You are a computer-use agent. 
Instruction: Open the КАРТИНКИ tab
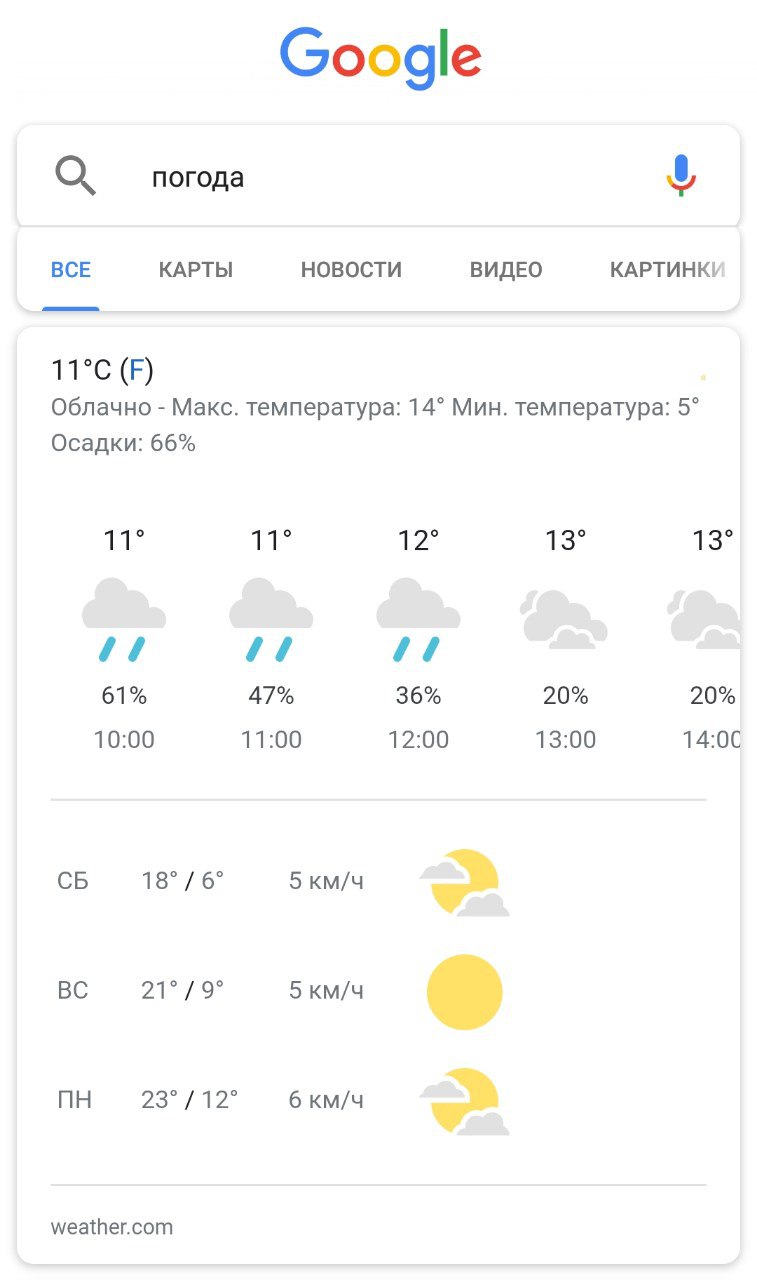point(667,270)
